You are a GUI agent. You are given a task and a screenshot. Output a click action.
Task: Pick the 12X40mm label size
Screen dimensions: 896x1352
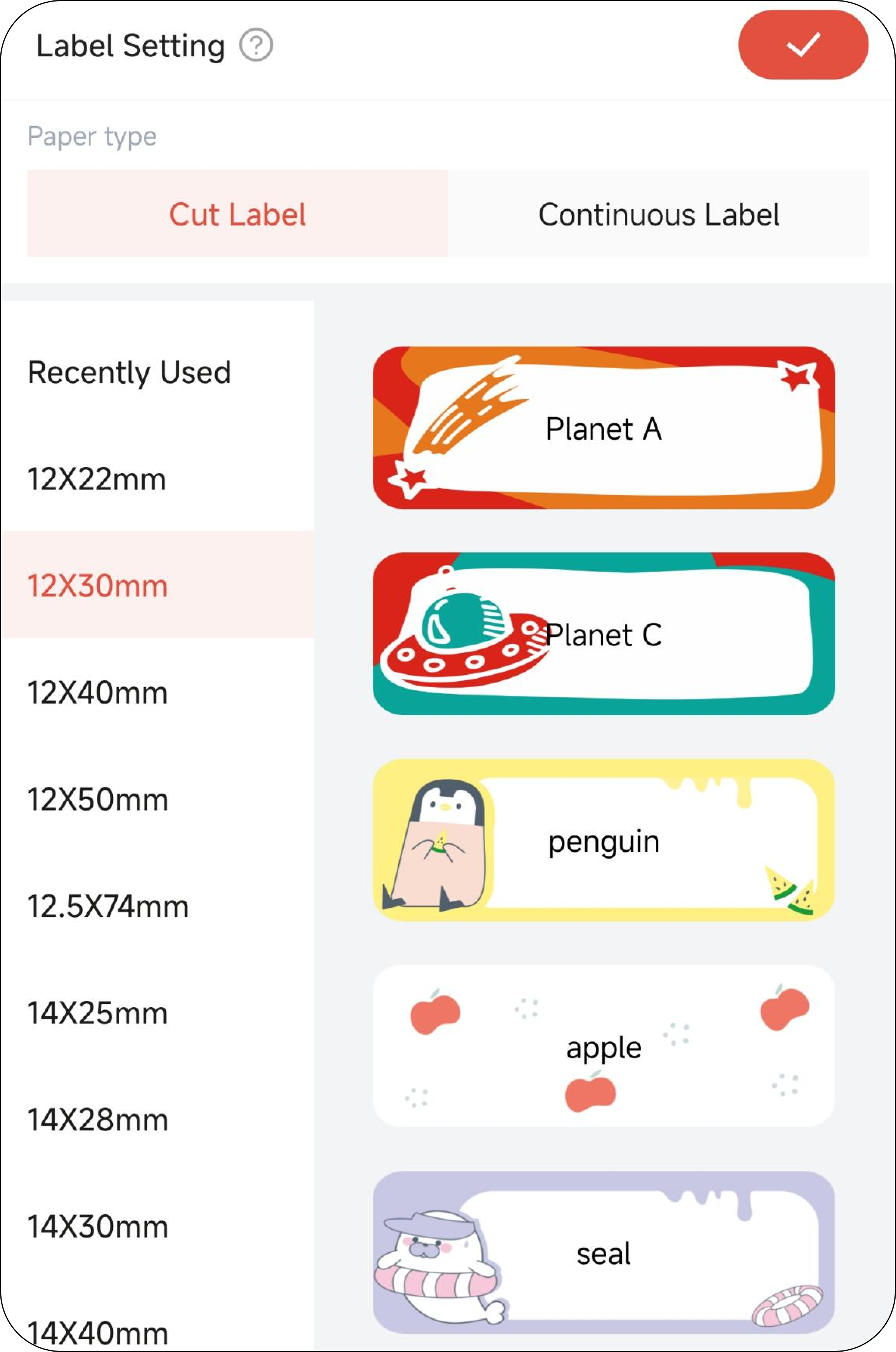98,692
